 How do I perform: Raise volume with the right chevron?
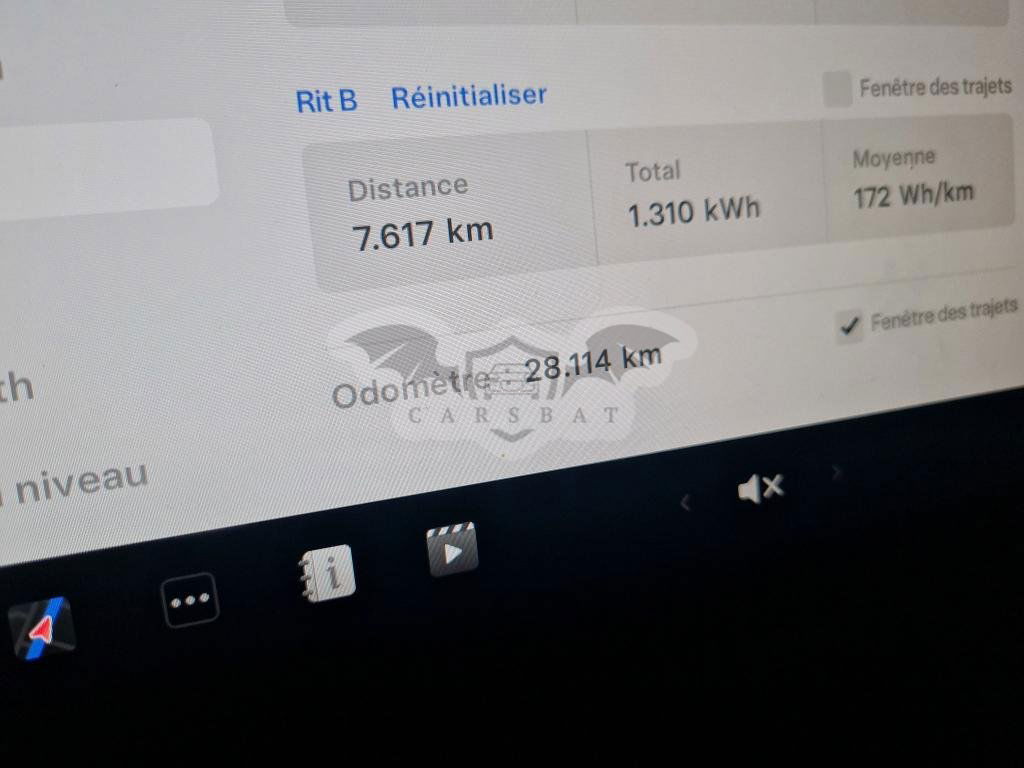click(x=837, y=472)
